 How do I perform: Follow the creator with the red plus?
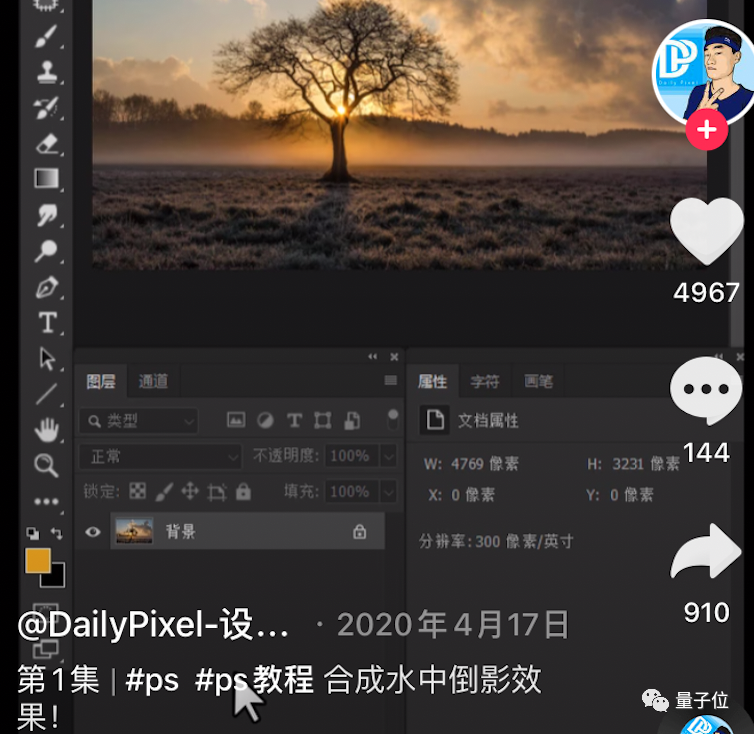click(x=706, y=130)
